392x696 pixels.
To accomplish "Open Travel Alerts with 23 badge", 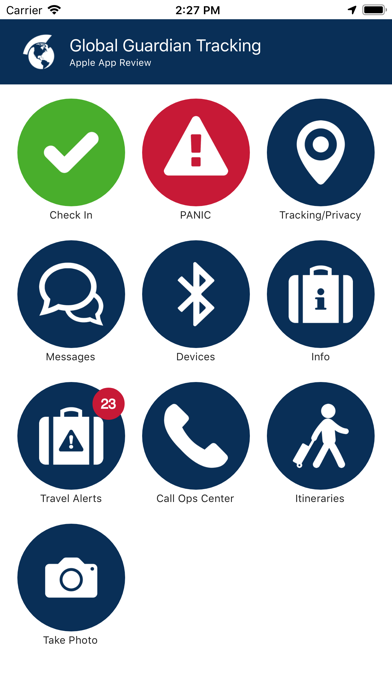I will (71, 436).
